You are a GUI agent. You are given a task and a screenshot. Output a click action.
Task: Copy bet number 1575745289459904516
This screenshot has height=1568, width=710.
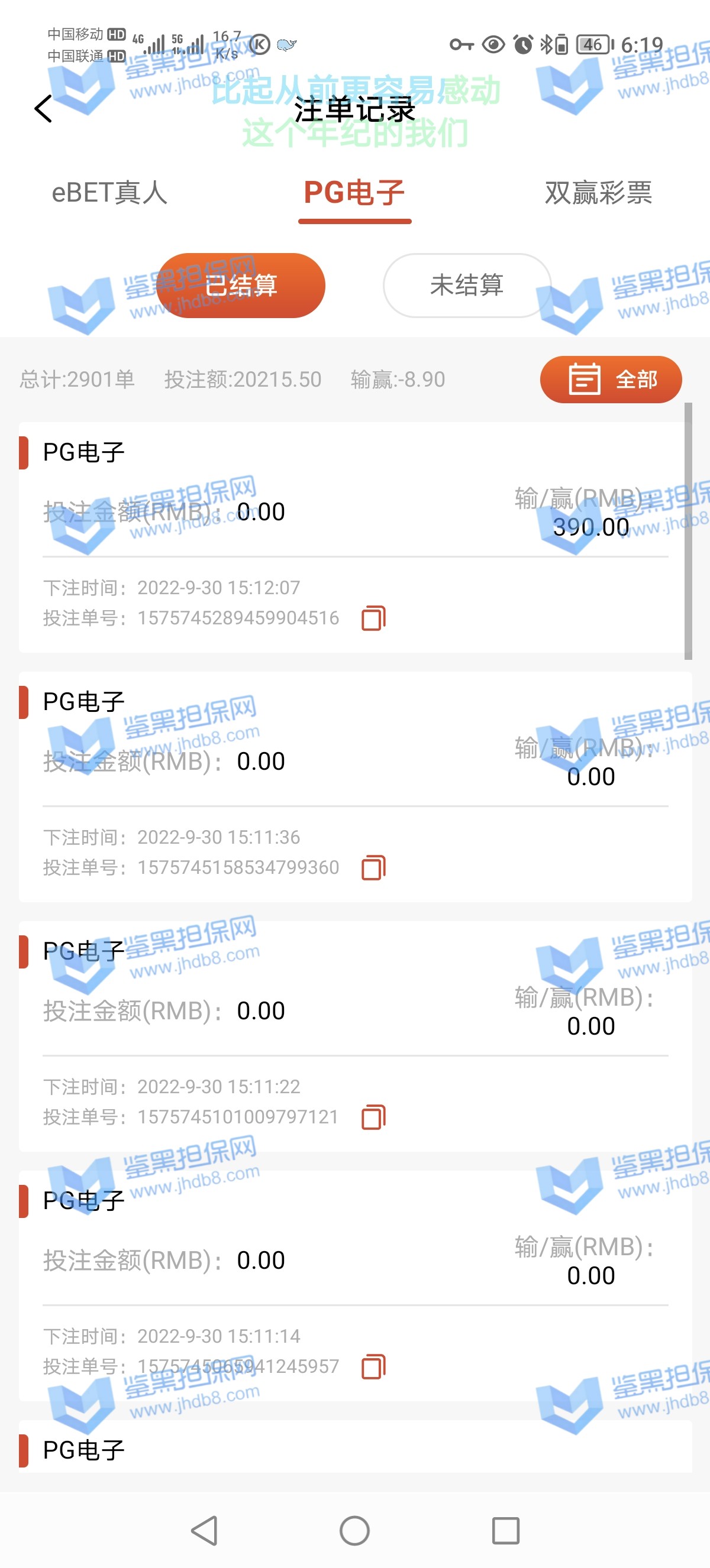click(x=373, y=618)
